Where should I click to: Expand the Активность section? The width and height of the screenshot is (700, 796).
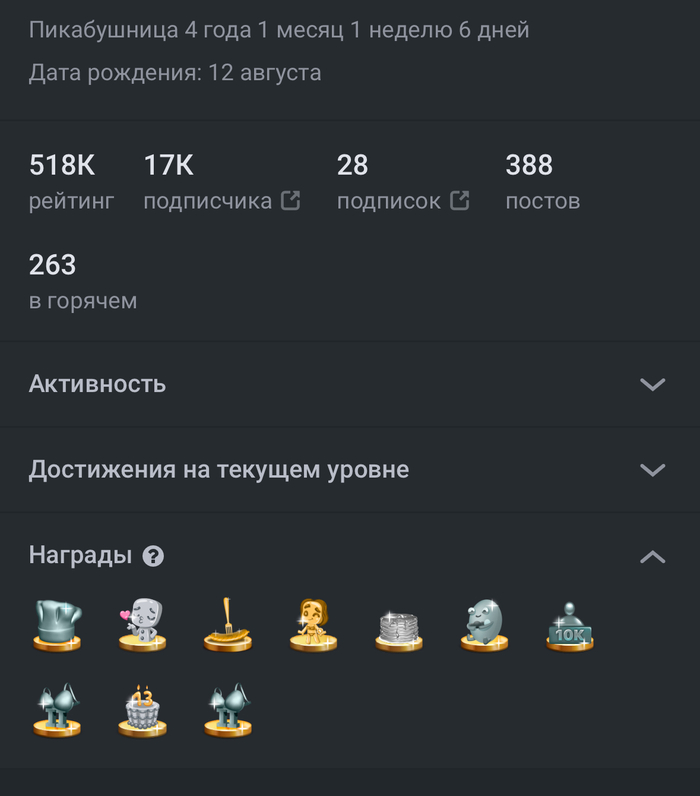point(652,385)
